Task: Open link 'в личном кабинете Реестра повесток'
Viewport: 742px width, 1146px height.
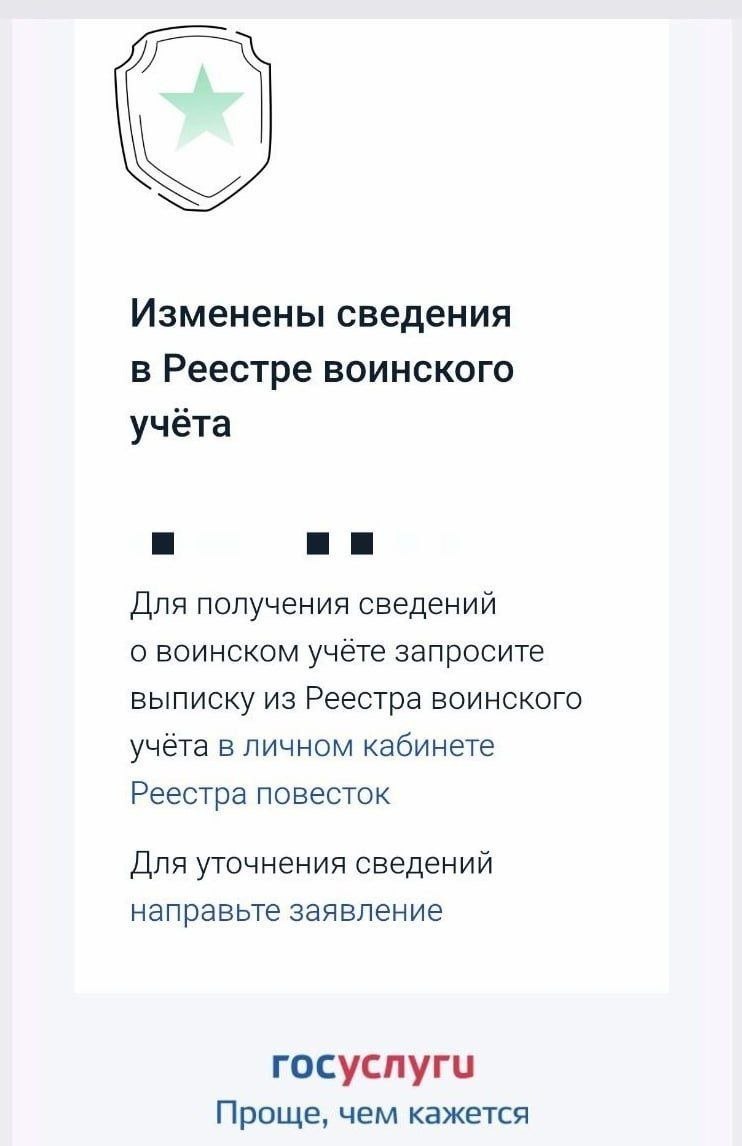Action: coord(355,748)
